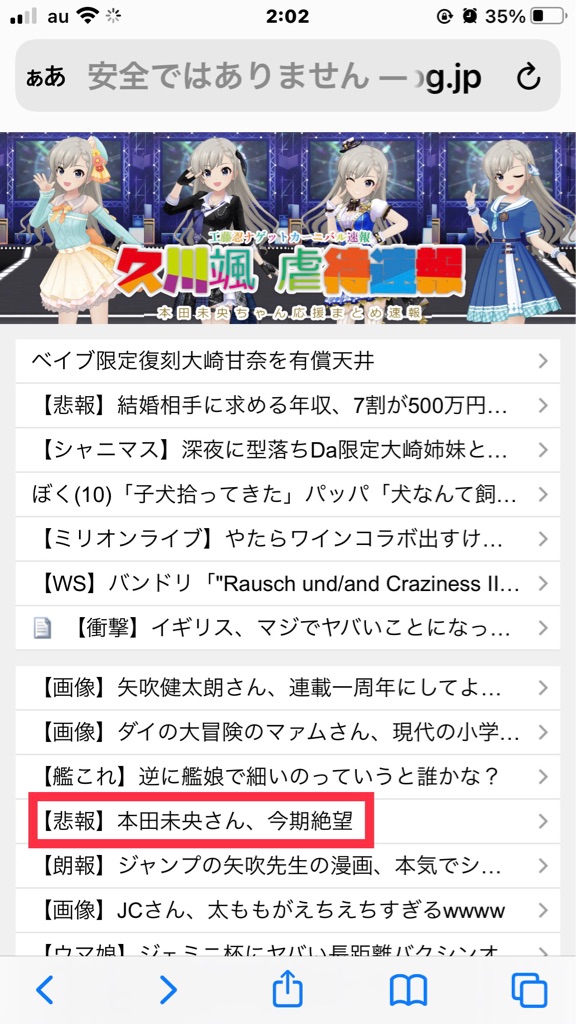This screenshot has width=576, height=1024.
Task: Open Safari bookmarks
Action: (408, 990)
